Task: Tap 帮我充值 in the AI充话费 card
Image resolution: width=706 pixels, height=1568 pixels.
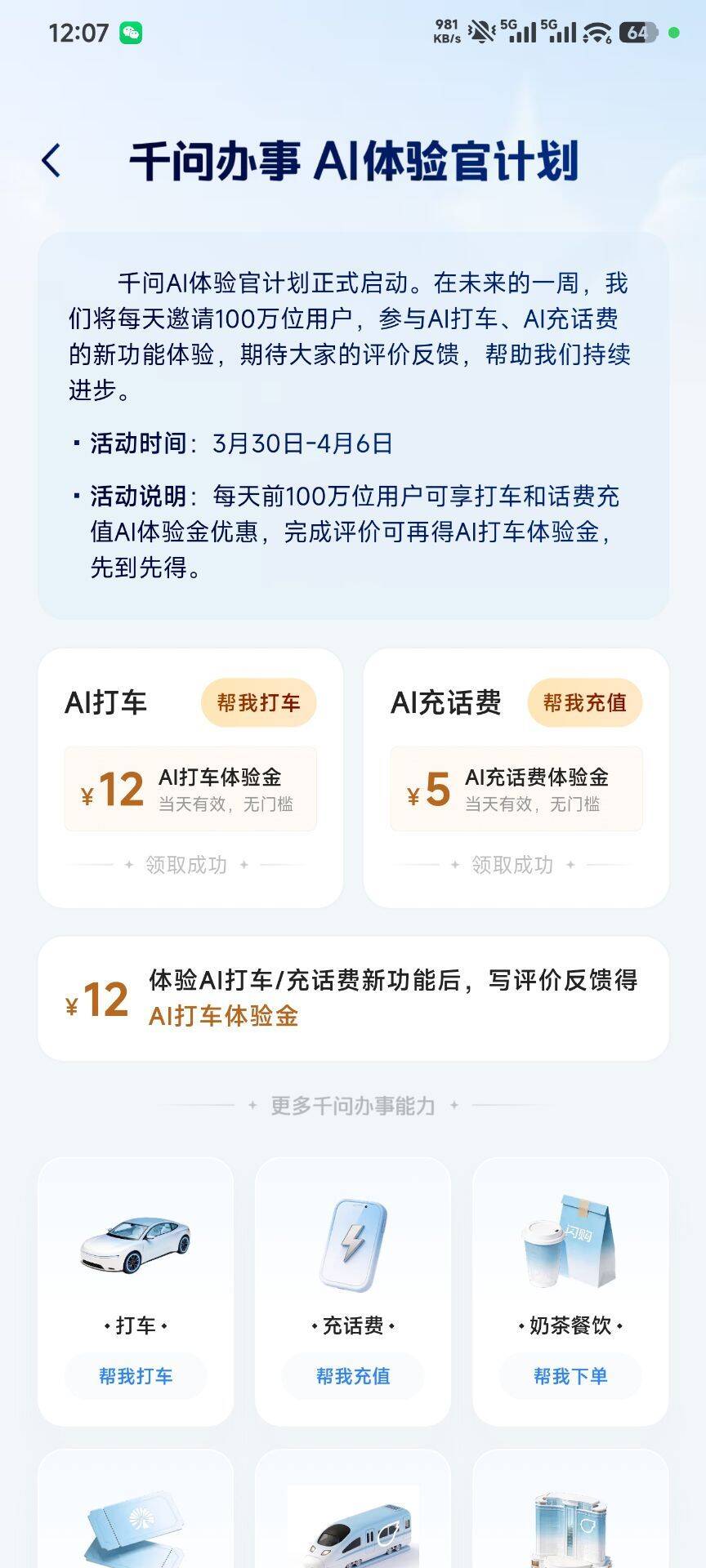Action: (584, 702)
